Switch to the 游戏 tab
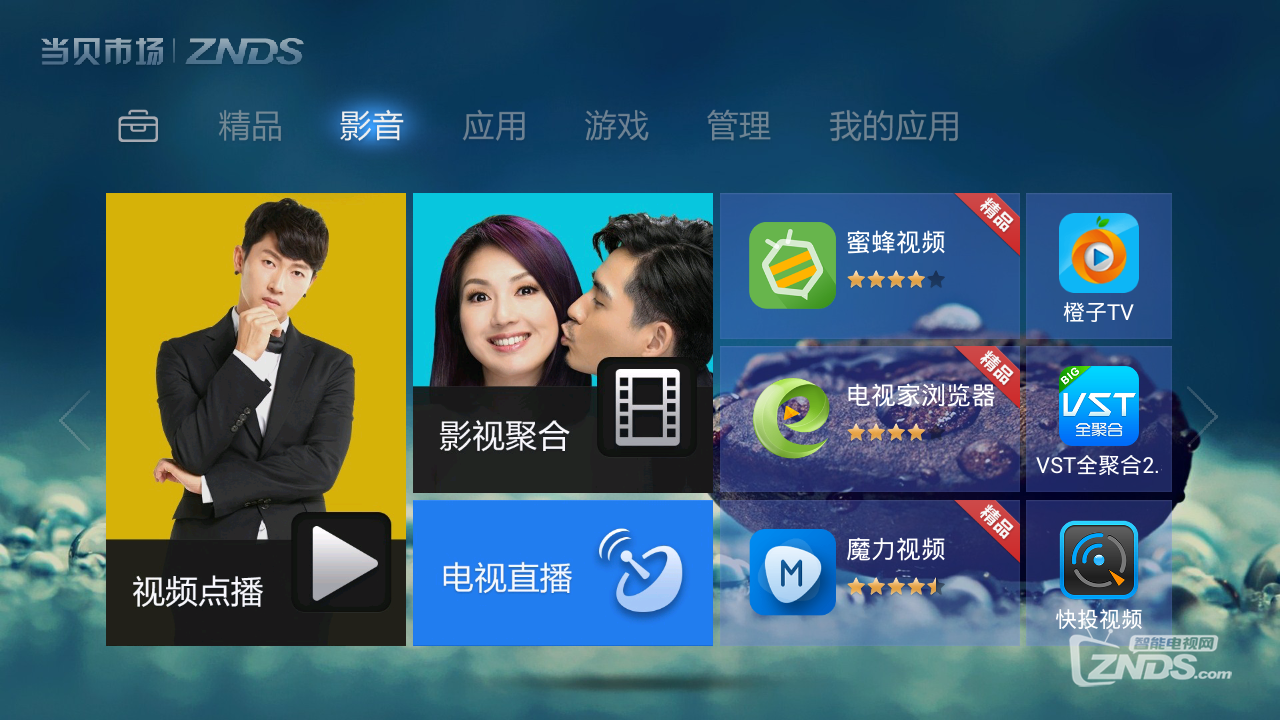Viewport: 1280px width, 720px height. coord(616,127)
